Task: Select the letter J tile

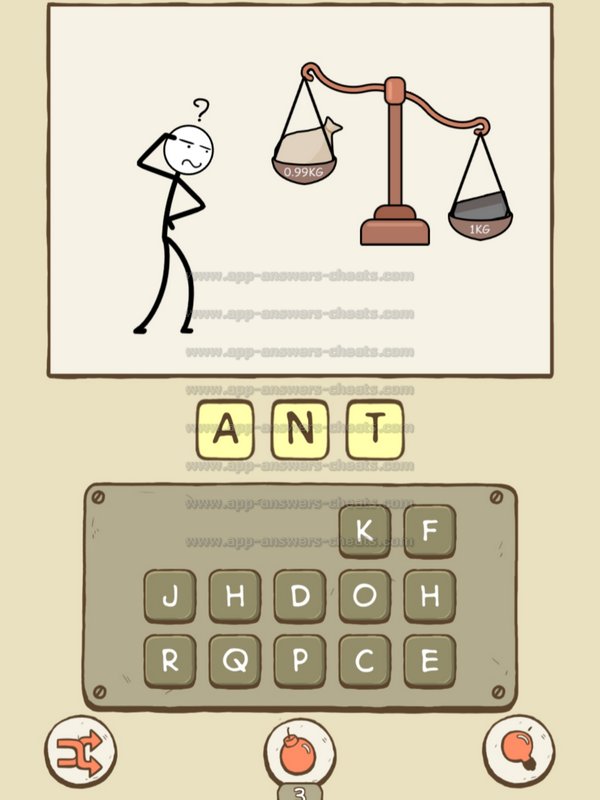Action: (171, 596)
